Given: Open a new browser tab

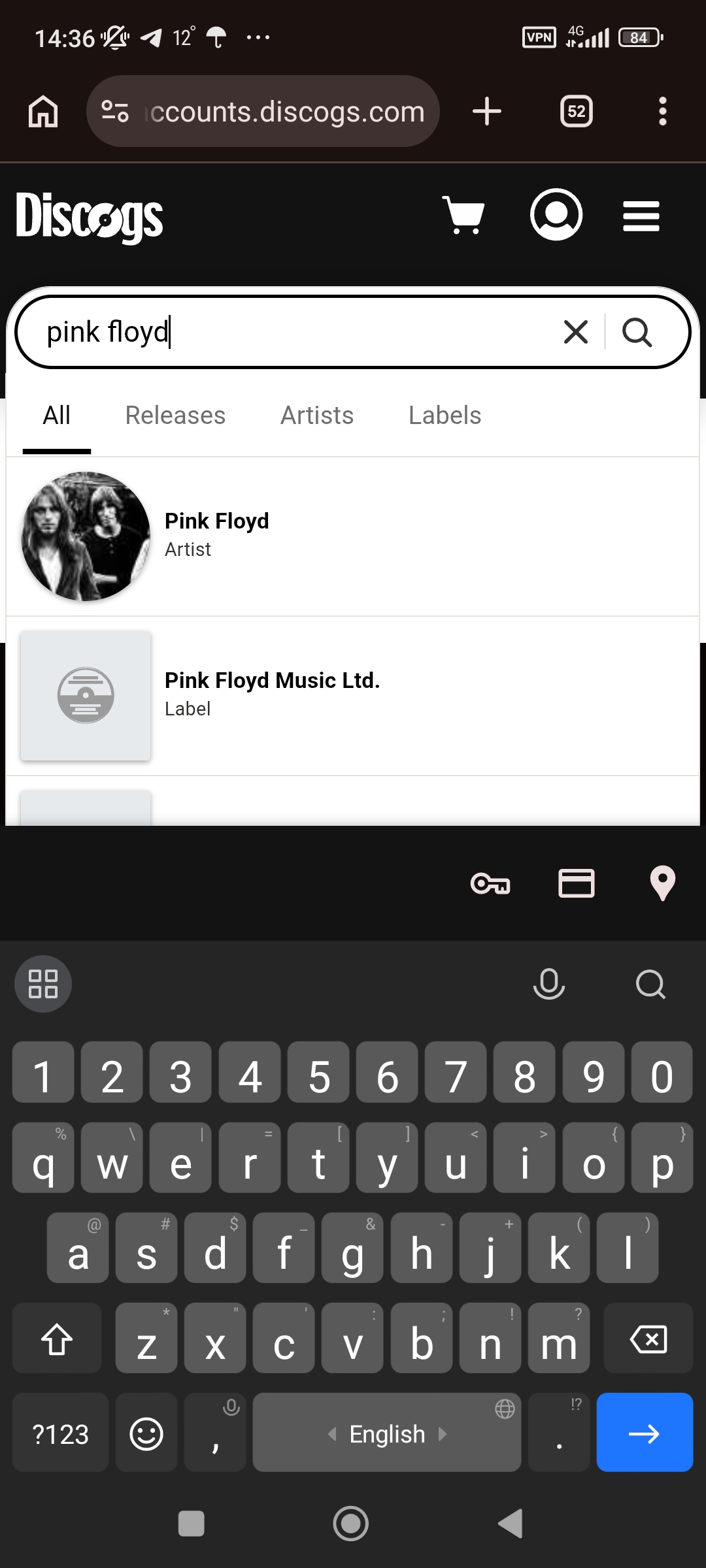Looking at the screenshot, I should [x=487, y=111].
